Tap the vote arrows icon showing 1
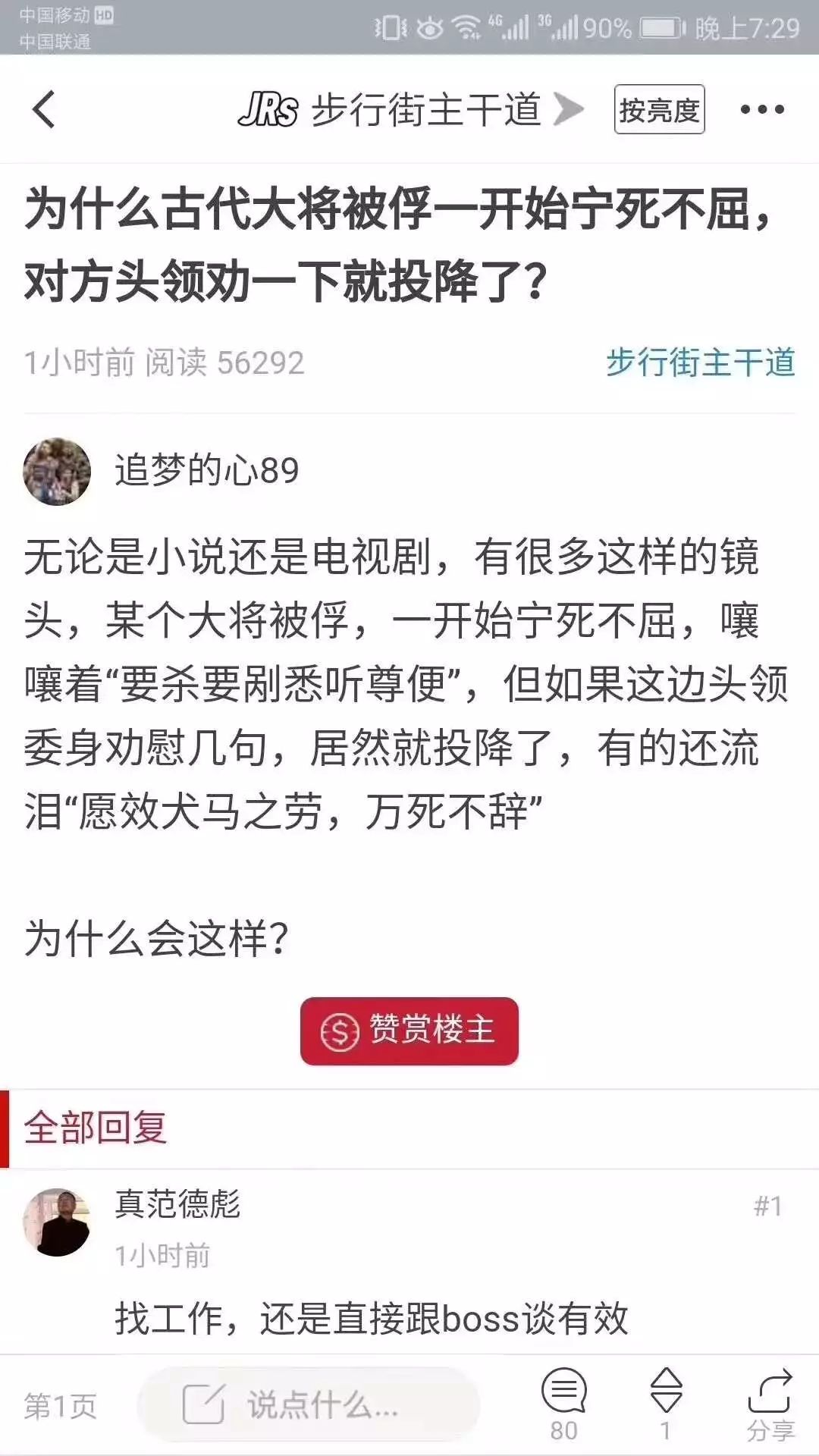This screenshot has width=819, height=1456. (x=666, y=1403)
